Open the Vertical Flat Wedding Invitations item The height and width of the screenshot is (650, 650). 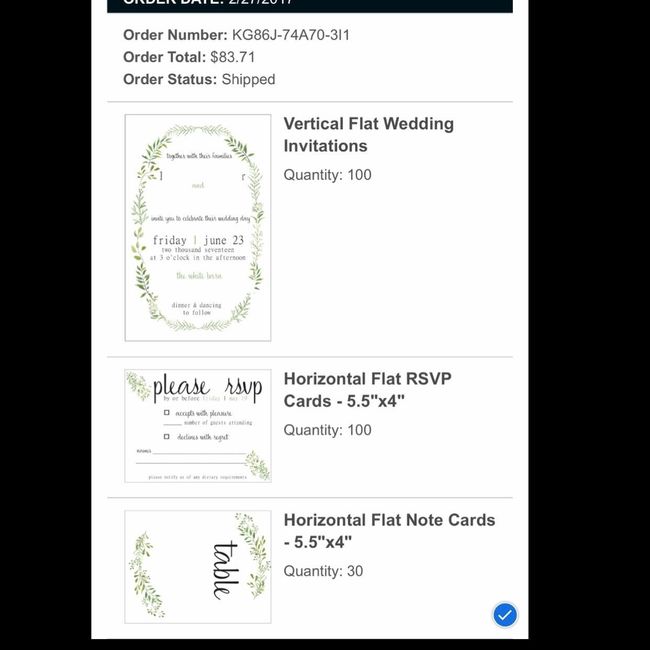tap(368, 135)
